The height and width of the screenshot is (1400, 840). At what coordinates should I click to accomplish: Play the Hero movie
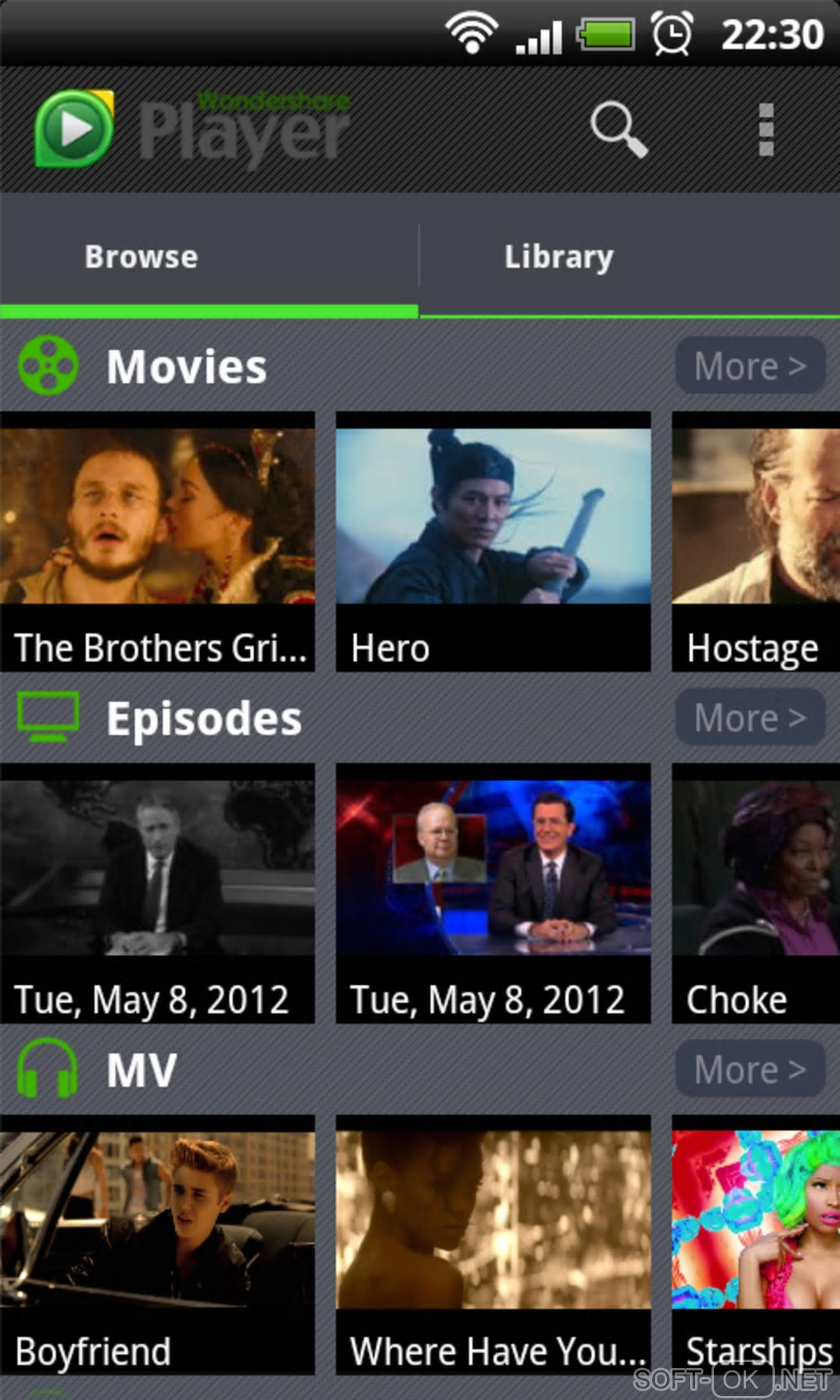[492, 541]
